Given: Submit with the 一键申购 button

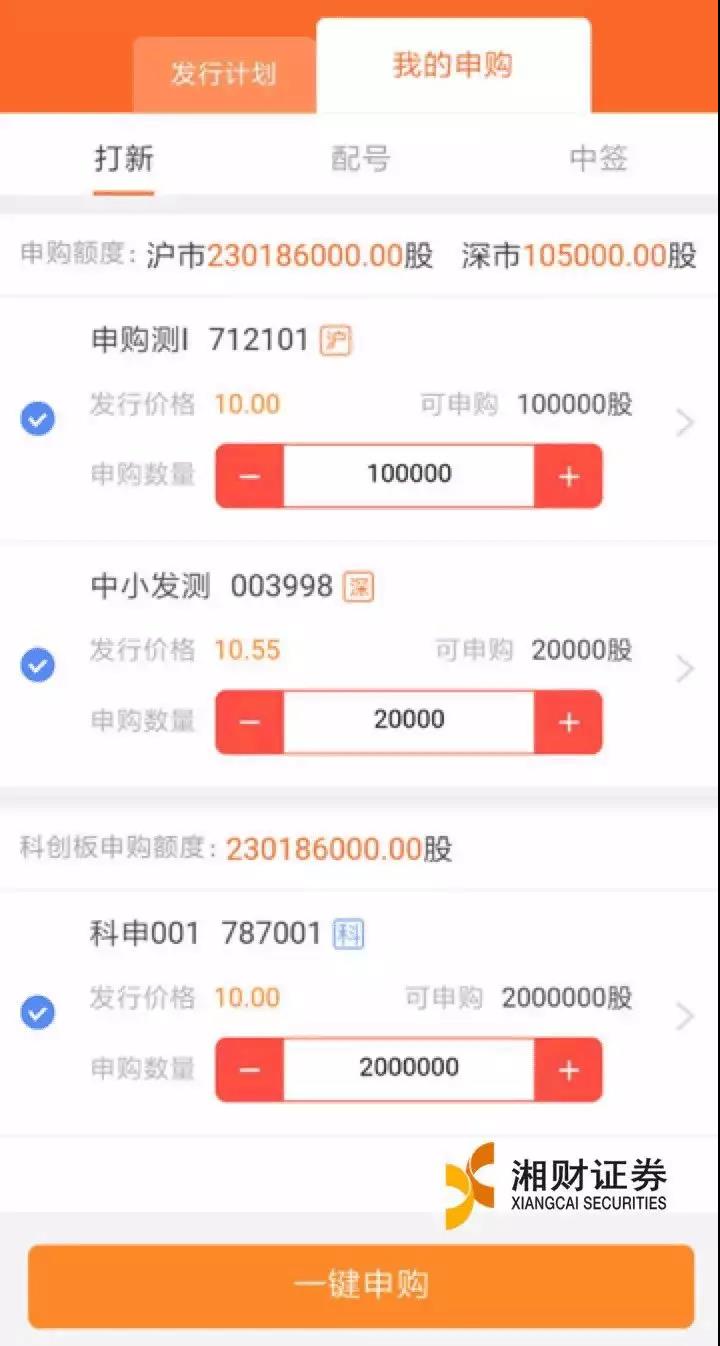Looking at the screenshot, I should click(x=361, y=1286).
